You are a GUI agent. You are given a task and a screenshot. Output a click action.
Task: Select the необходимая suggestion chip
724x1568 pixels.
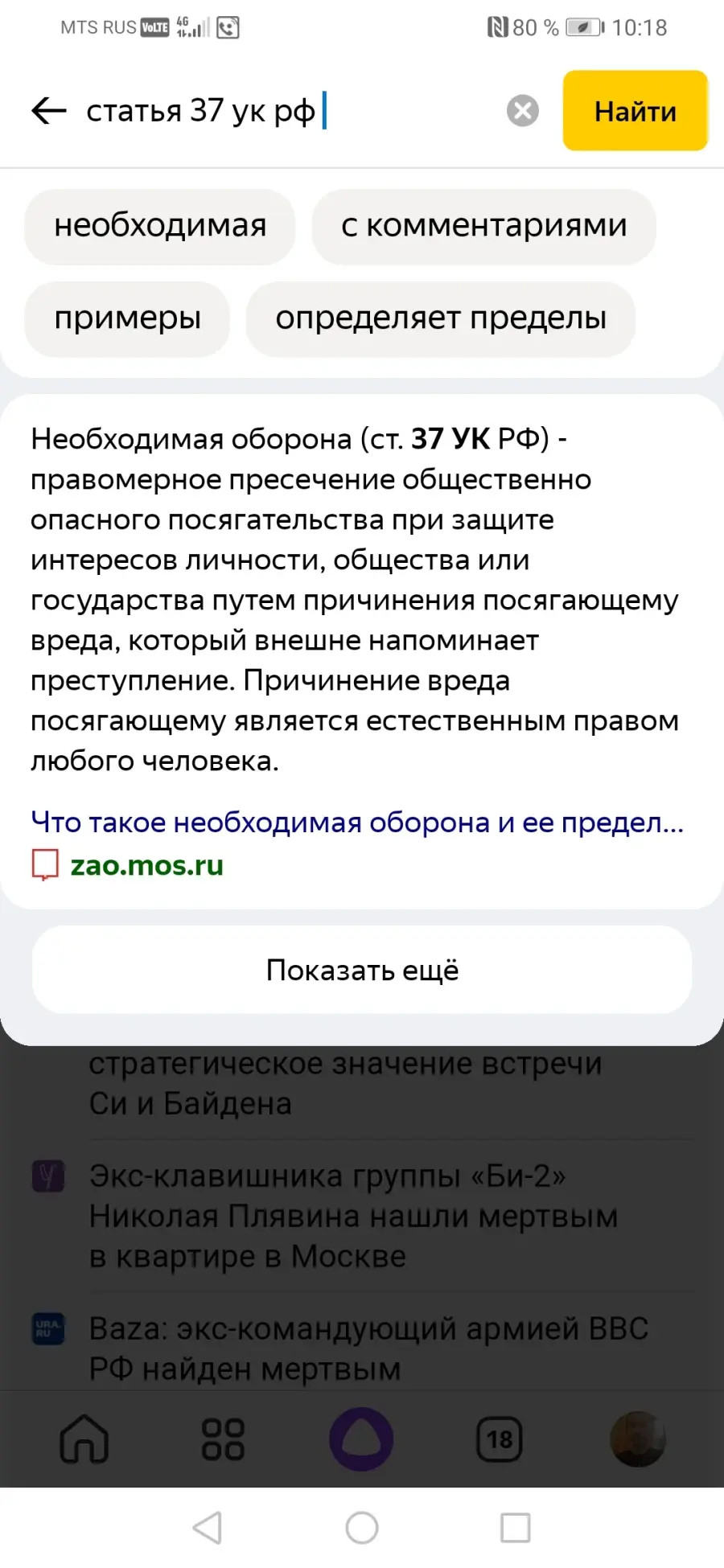point(160,226)
